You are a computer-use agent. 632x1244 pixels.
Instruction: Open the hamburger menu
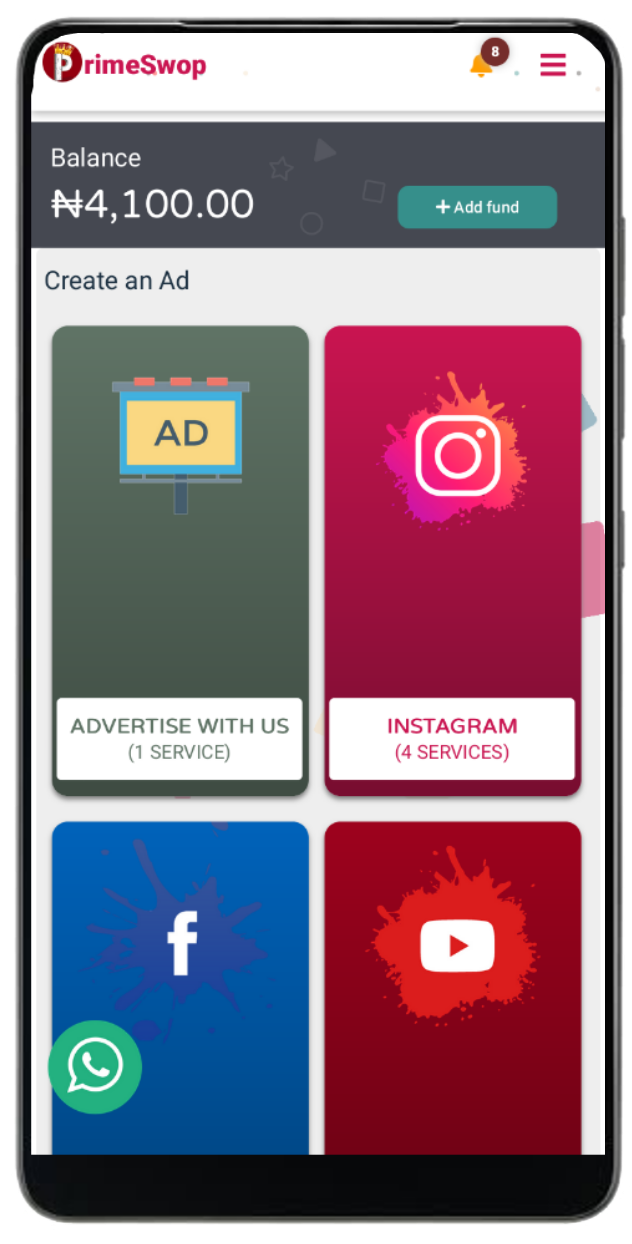(x=553, y=65)
